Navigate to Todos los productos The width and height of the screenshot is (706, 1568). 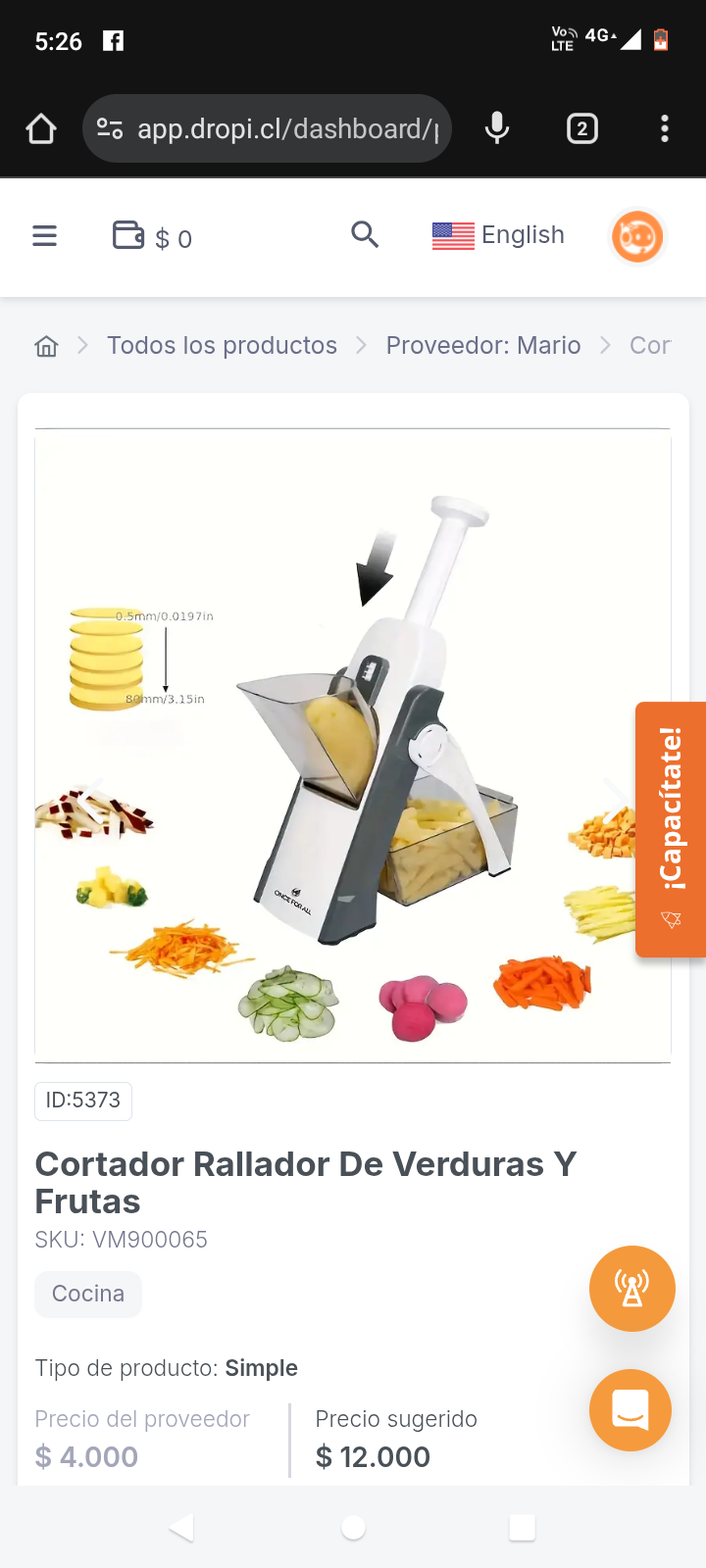(222, 345)
